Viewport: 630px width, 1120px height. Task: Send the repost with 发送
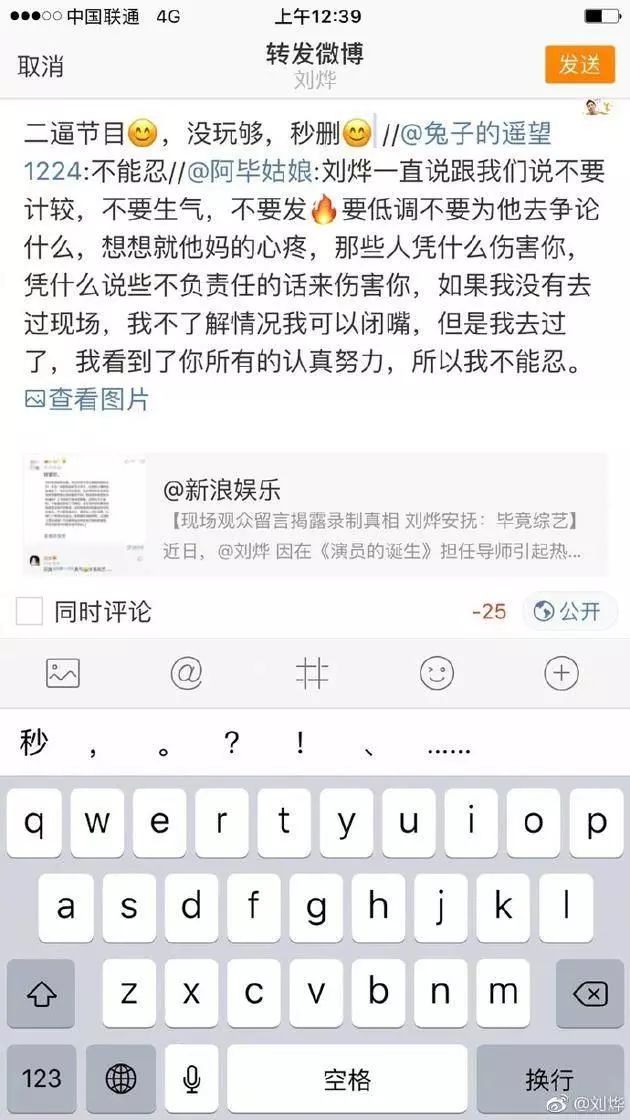pyautogui.click(x=579, y=64)
